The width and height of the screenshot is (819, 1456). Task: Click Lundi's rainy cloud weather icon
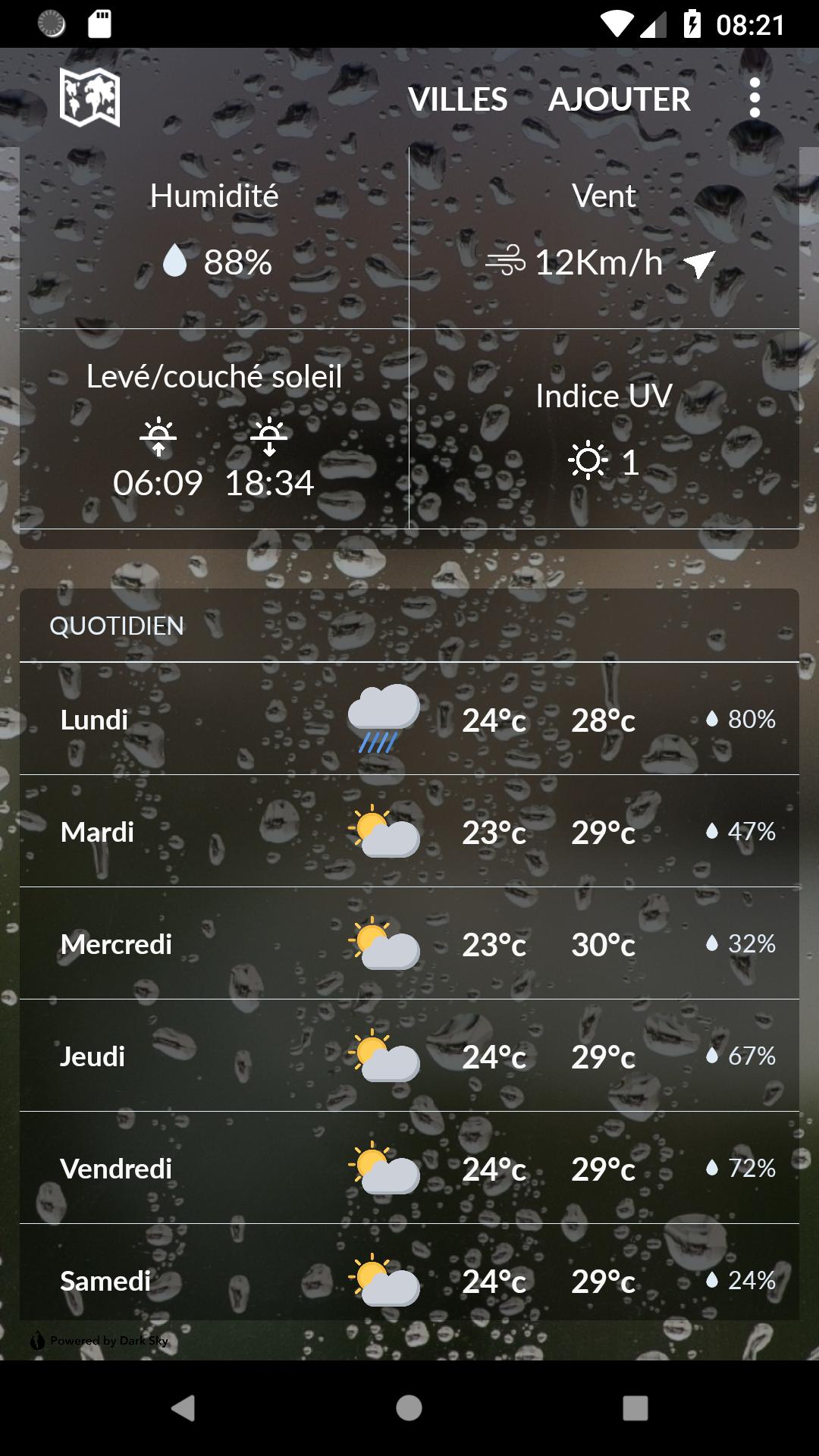click(x=382, y=717)
